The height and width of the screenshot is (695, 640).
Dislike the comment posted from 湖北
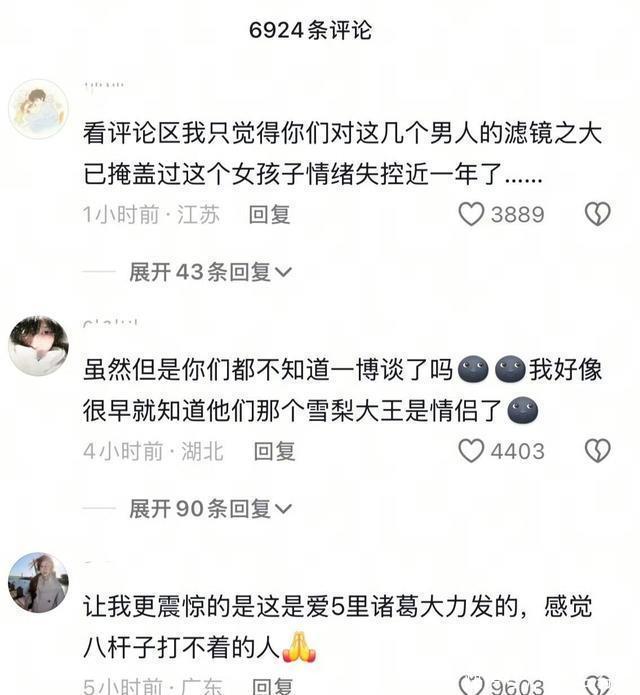597,451
